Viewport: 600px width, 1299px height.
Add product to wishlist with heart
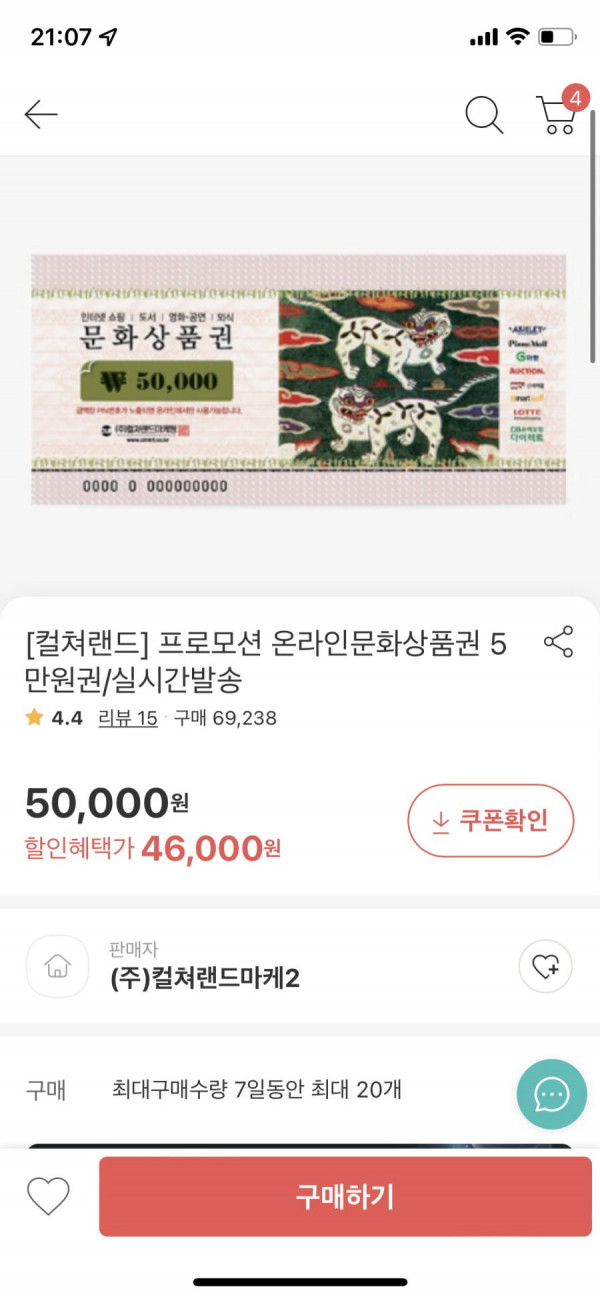[48, 1196]
